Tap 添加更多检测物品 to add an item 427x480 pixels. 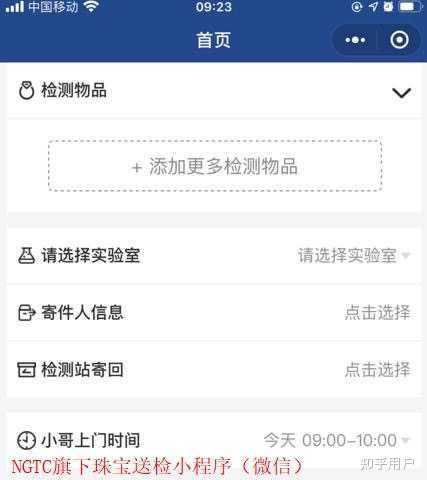pyautogui.click(x=215, y=166)
